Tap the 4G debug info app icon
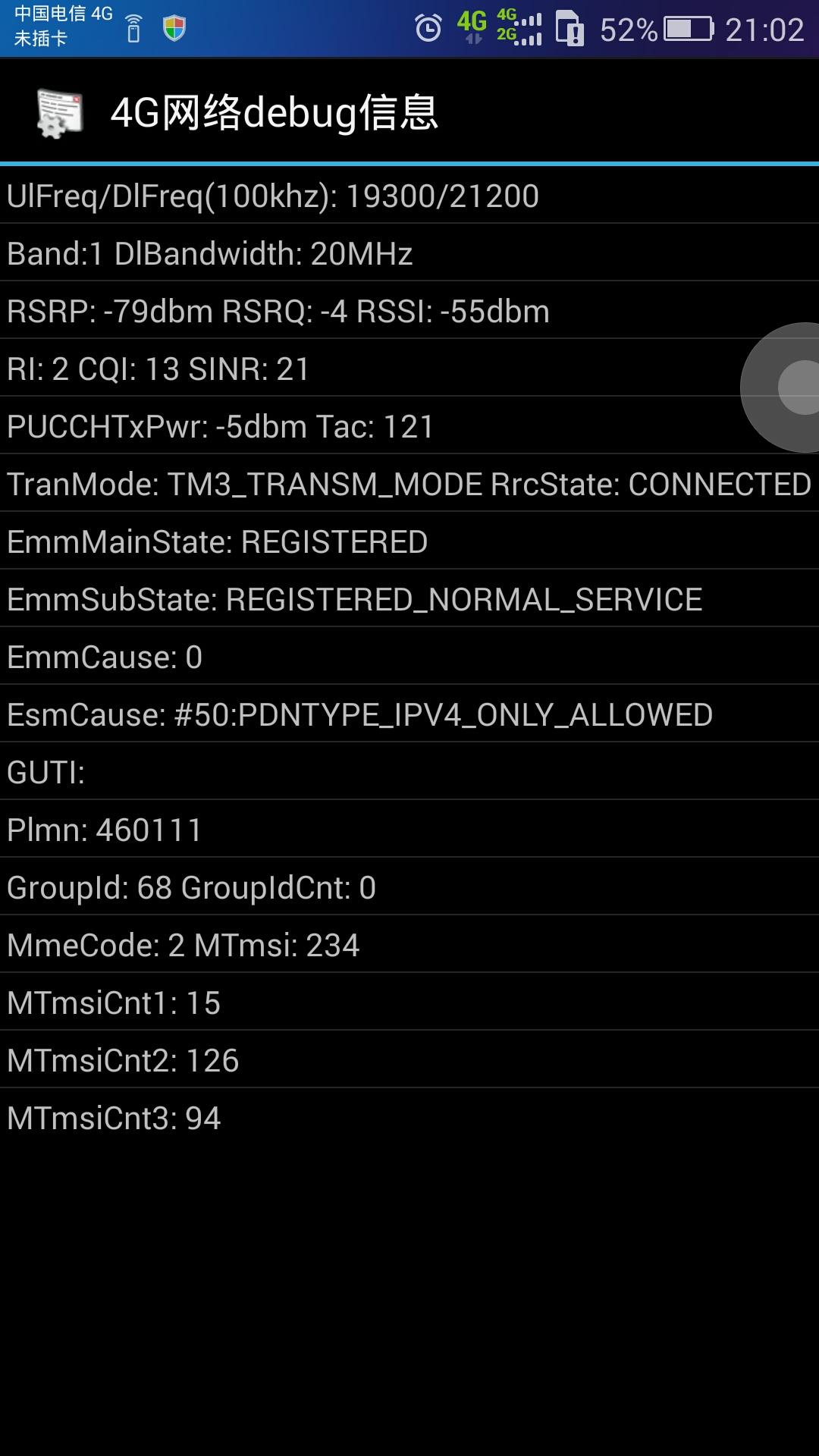Viewport: 819px width, 1456px height. point(60,113)
